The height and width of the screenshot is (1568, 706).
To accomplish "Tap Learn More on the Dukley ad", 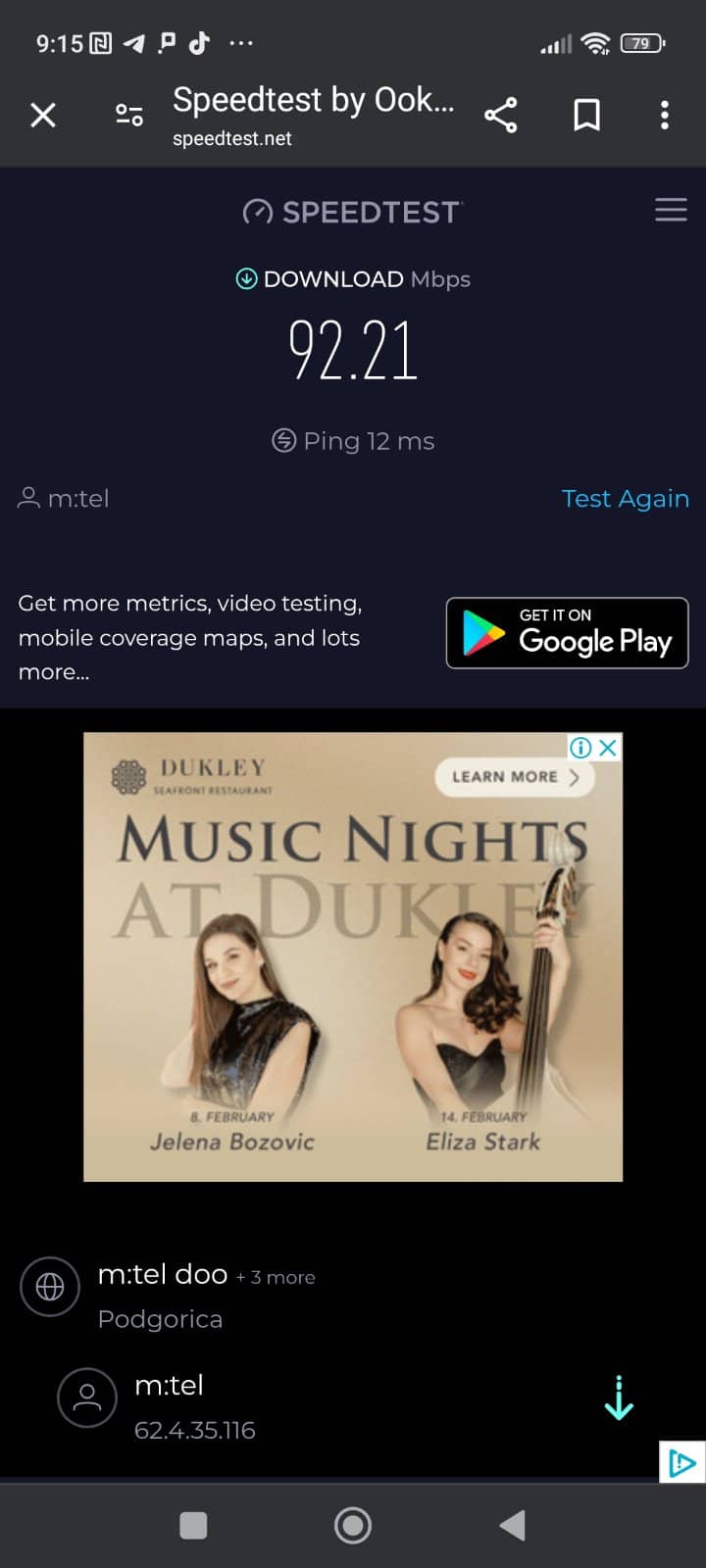I will pos(515,777).
